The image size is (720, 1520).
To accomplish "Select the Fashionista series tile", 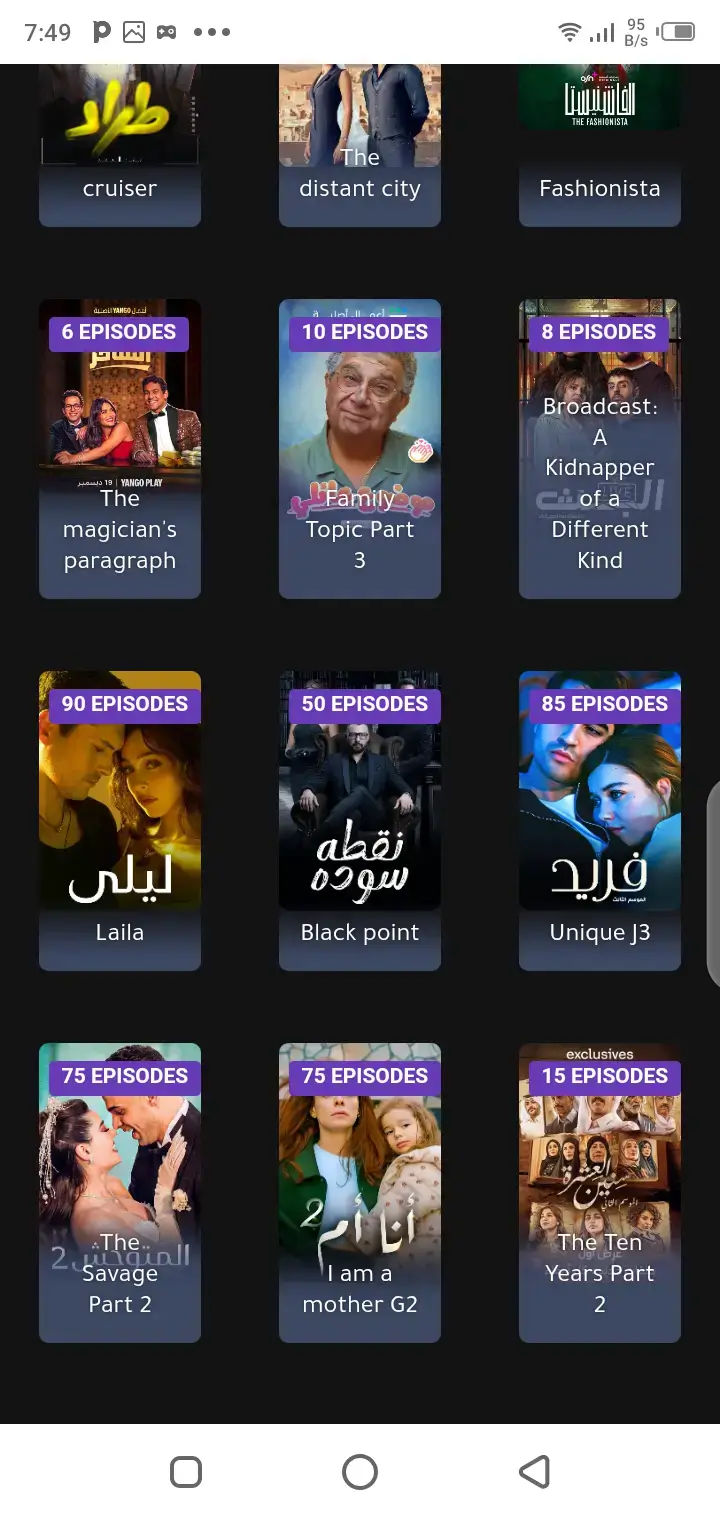I will coord(600,145).
